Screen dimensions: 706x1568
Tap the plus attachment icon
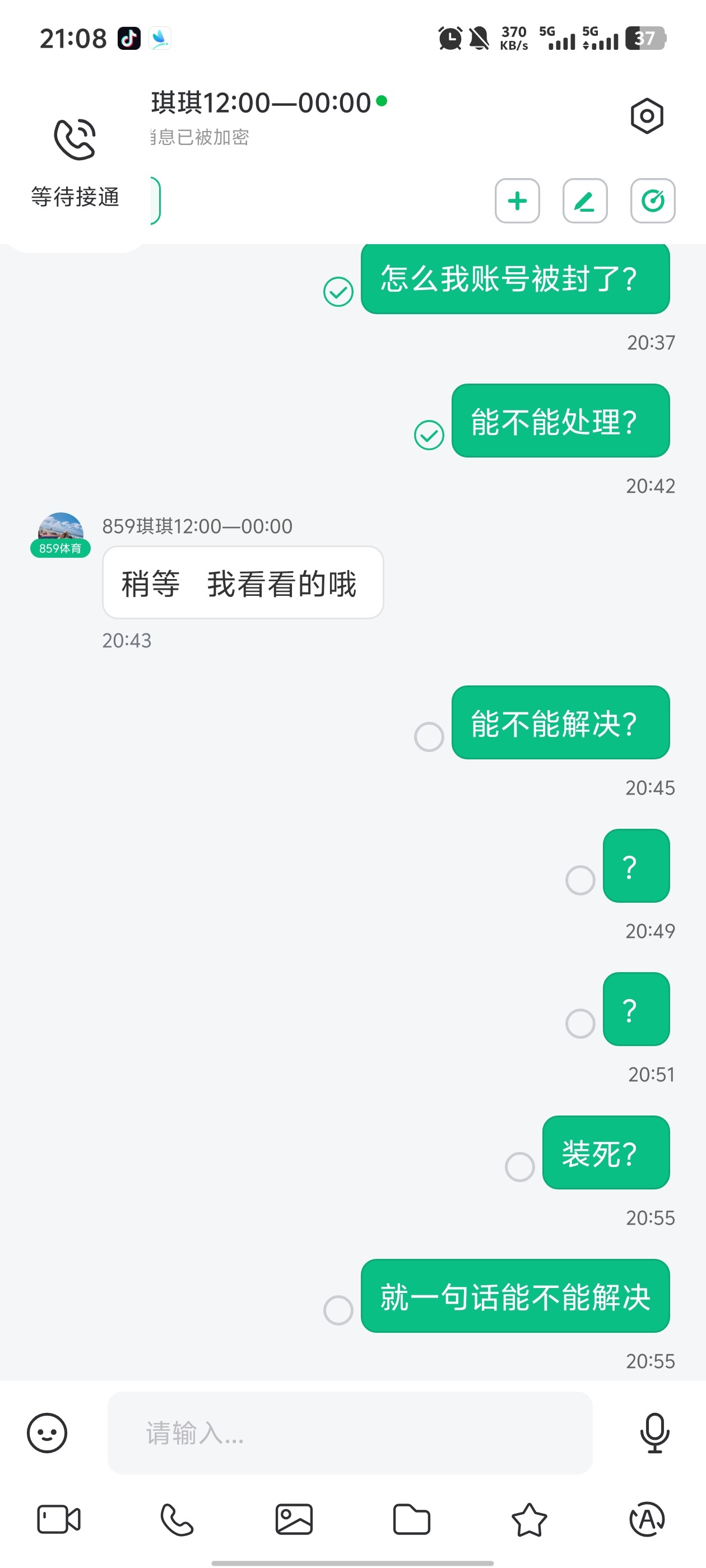pyautogui.click(x=517, y=200)
